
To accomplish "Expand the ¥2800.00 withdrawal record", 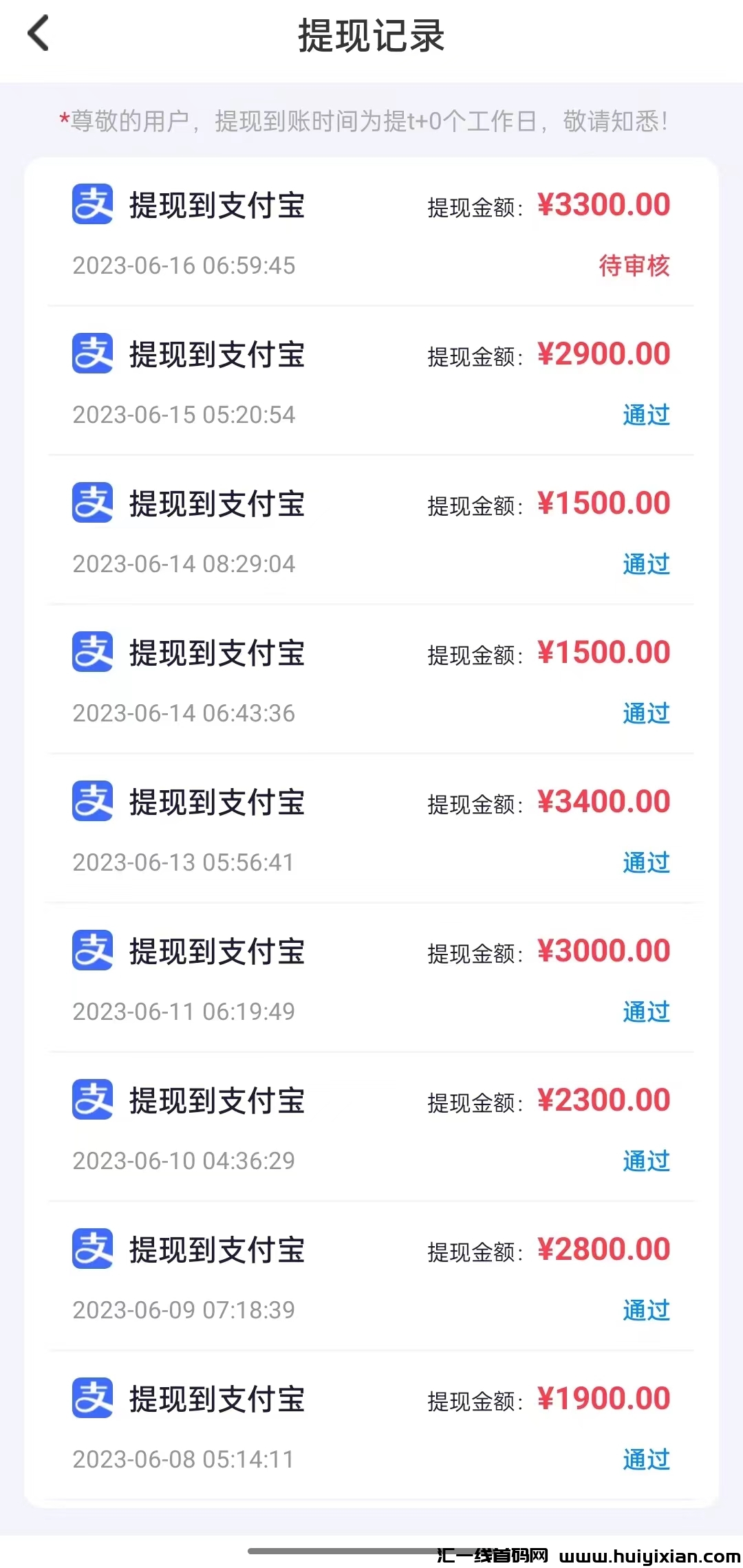I will (371, 1276).
